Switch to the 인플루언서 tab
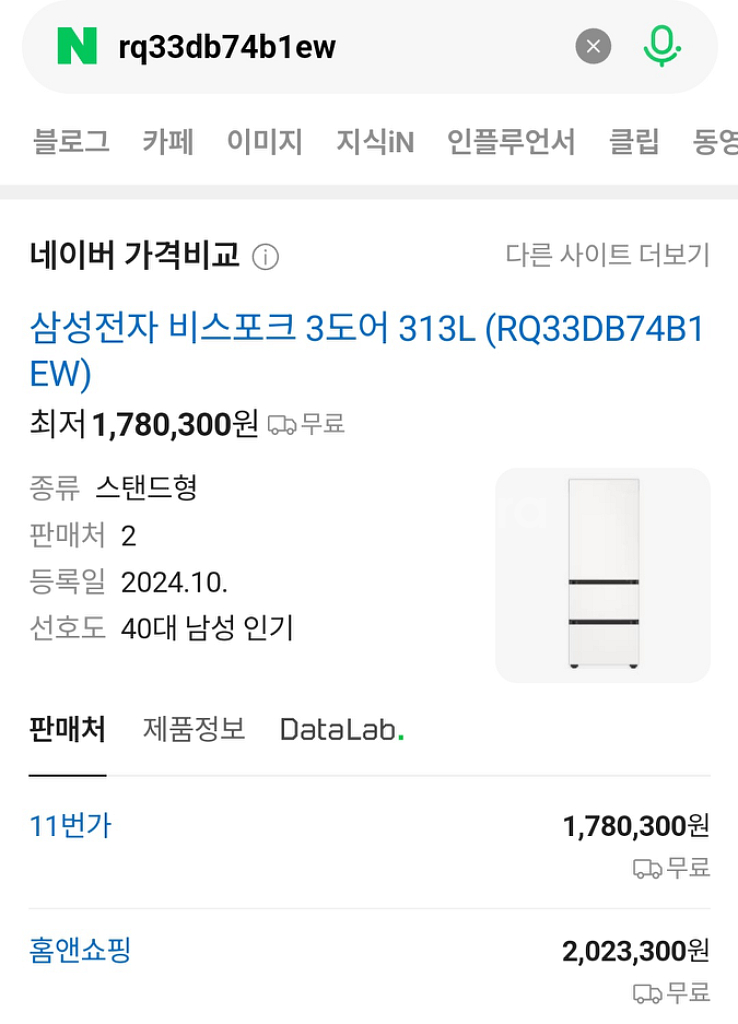 tap(511, 142)
